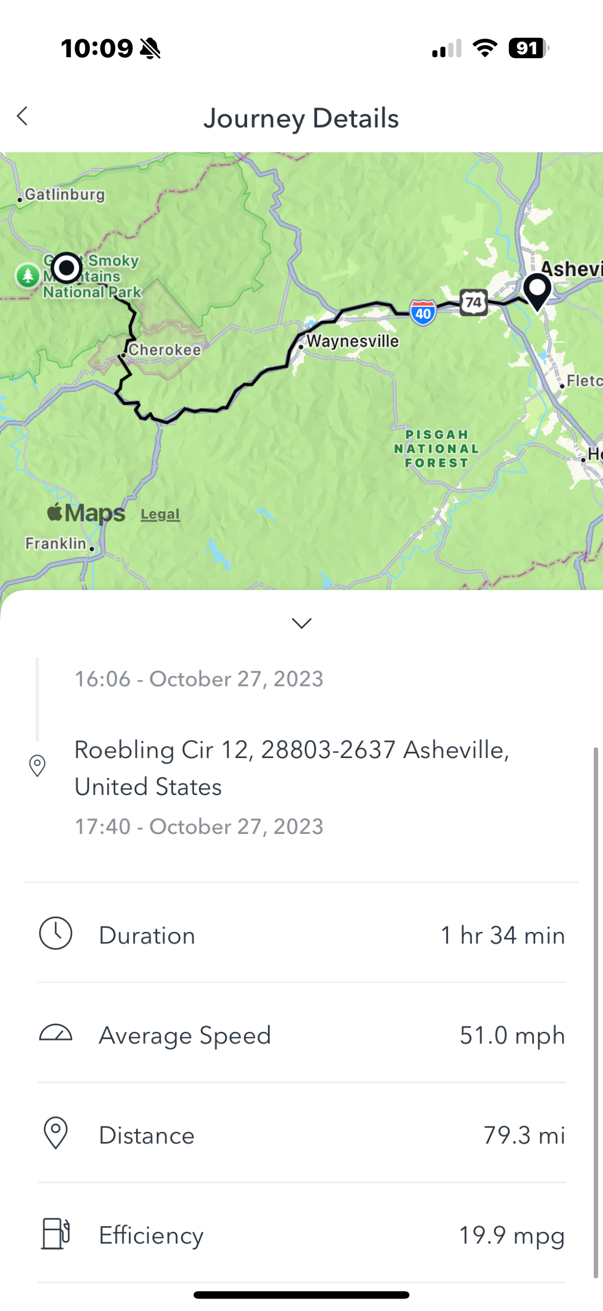Tap the Asheville destination pin on map
Image resolution: width=603 pixels, height=1311 pixels.
[x=537, y=291]
